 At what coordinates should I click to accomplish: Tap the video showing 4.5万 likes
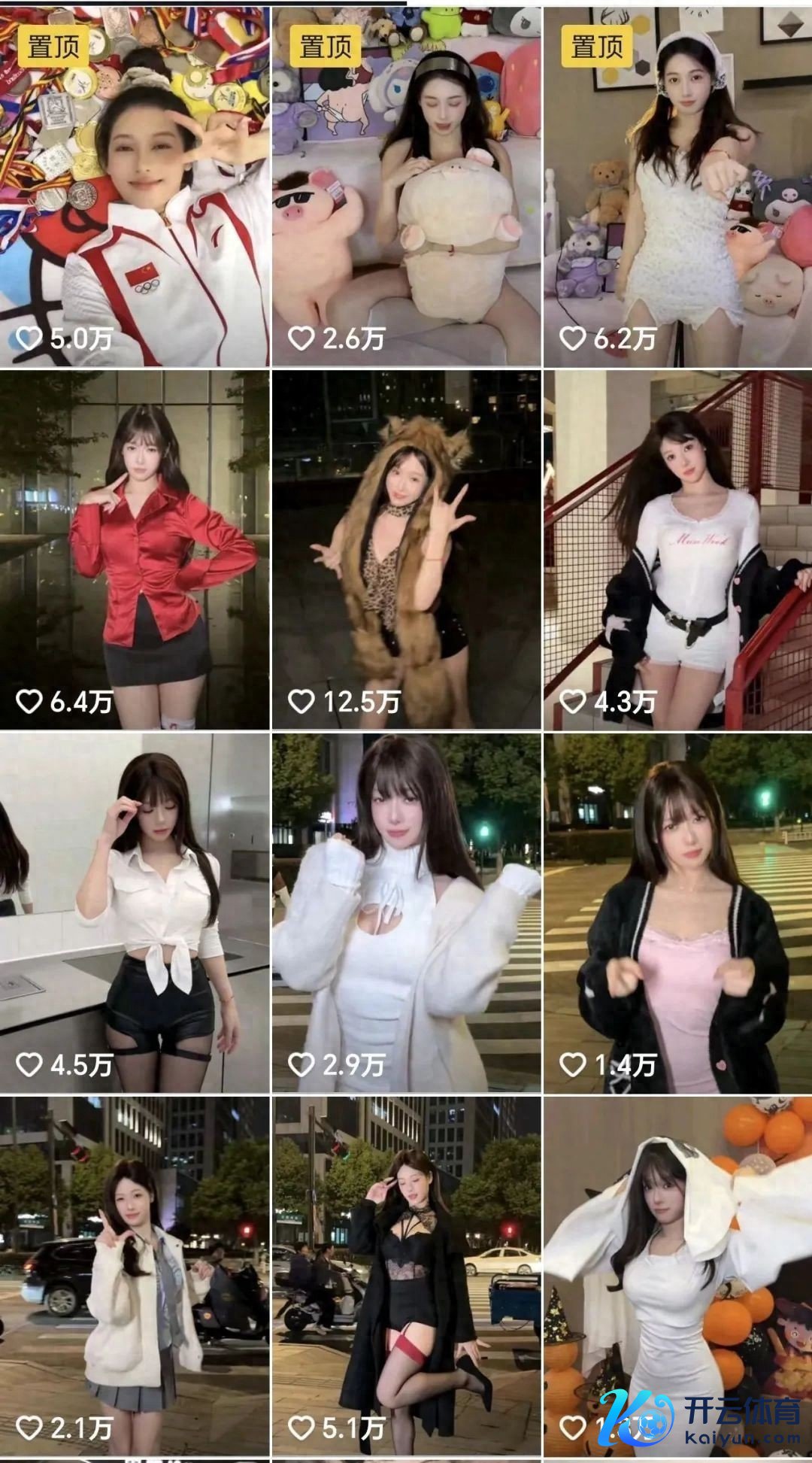point(135,912)
